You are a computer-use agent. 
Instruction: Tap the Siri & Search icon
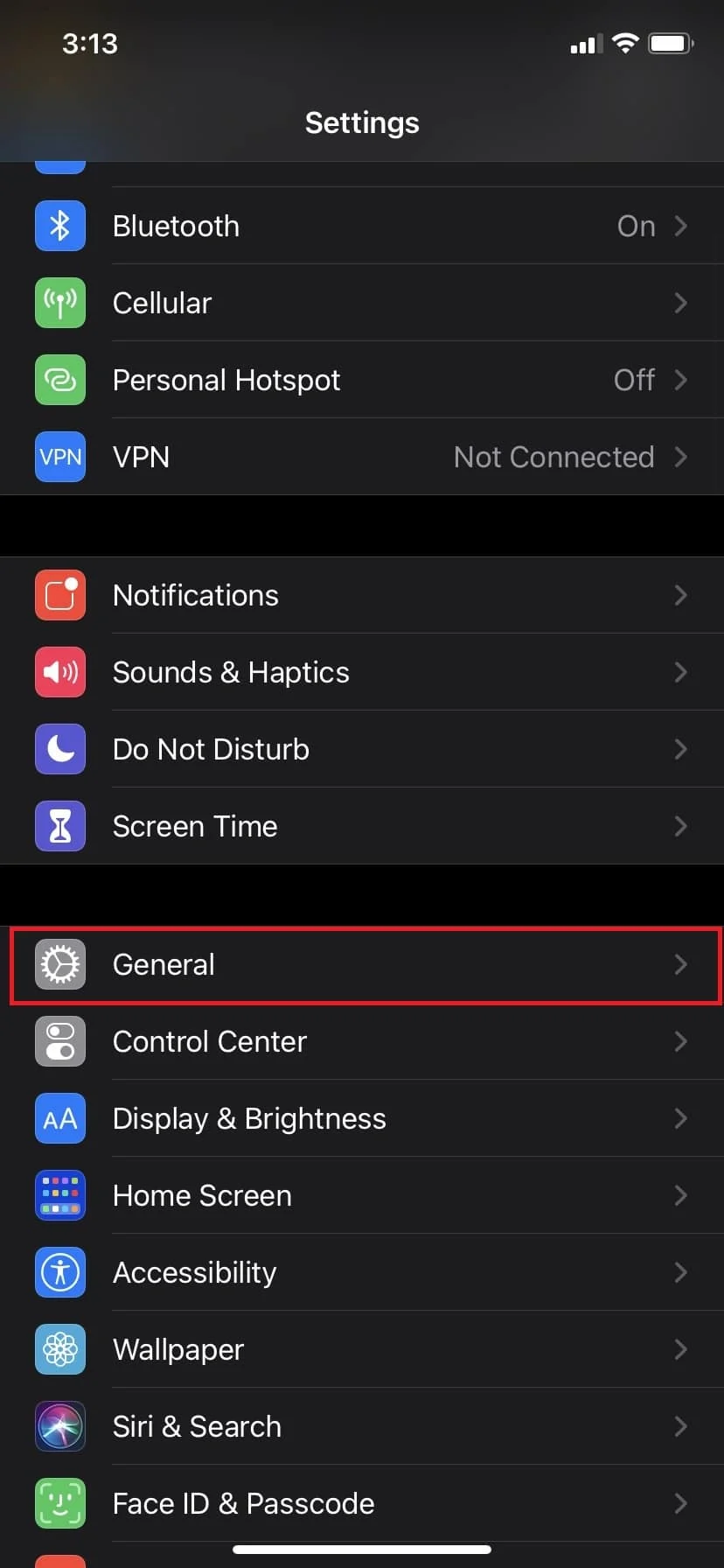[59, 1426]
